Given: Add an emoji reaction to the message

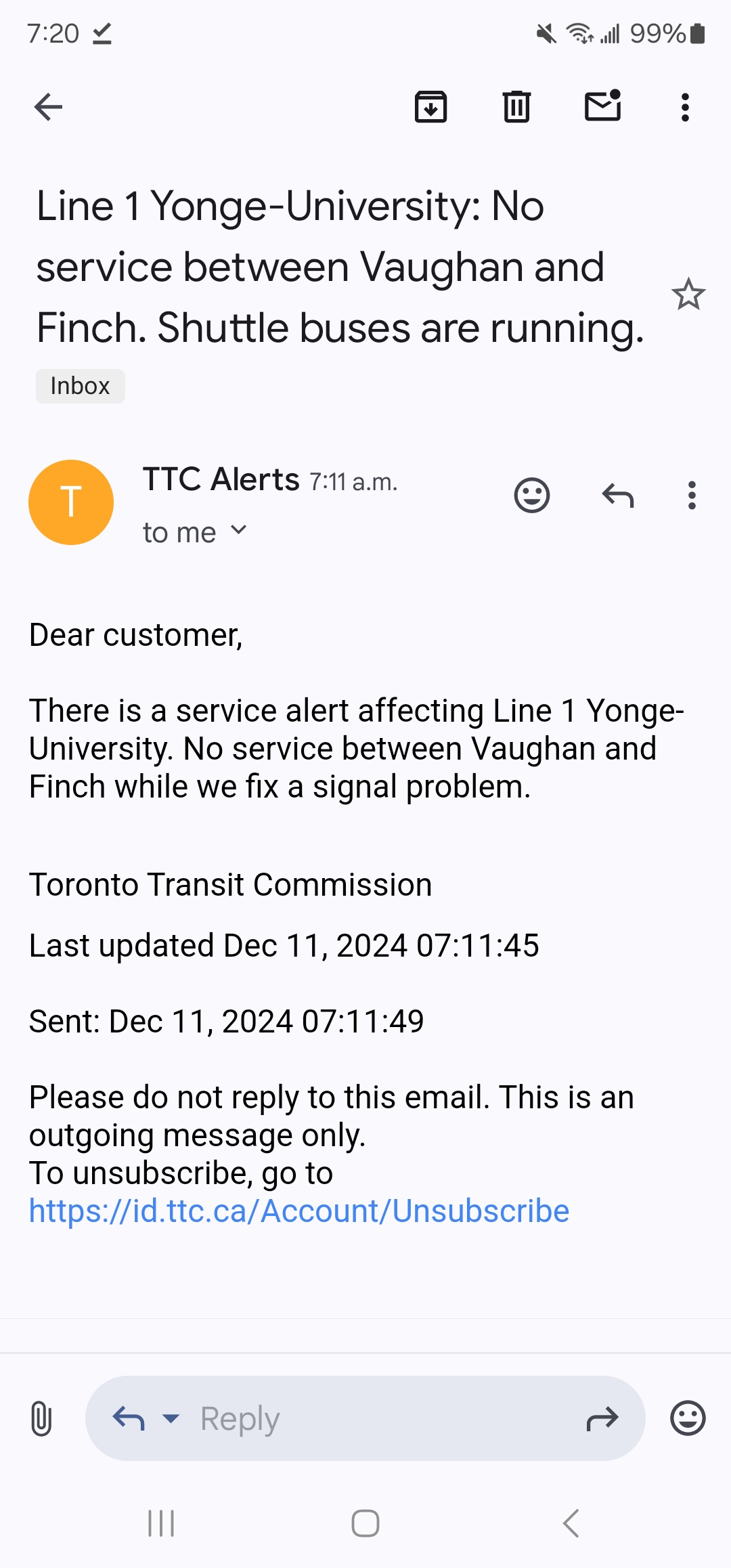Looking at the screenshot, I should click(531, 495).
